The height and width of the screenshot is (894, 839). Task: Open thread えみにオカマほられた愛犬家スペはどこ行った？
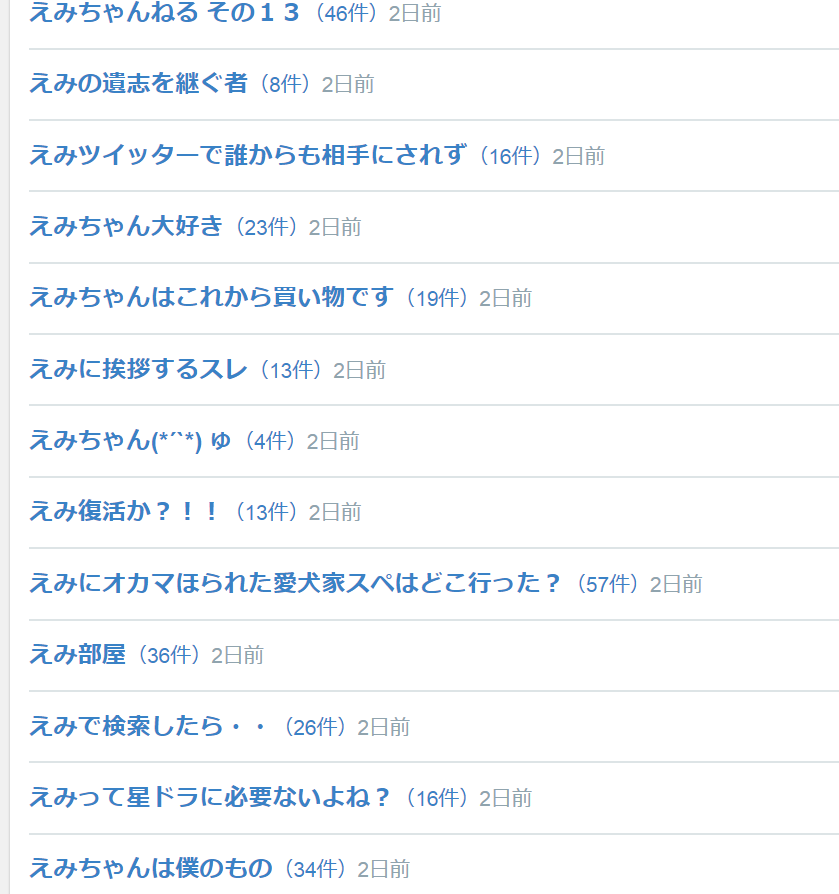296,583
